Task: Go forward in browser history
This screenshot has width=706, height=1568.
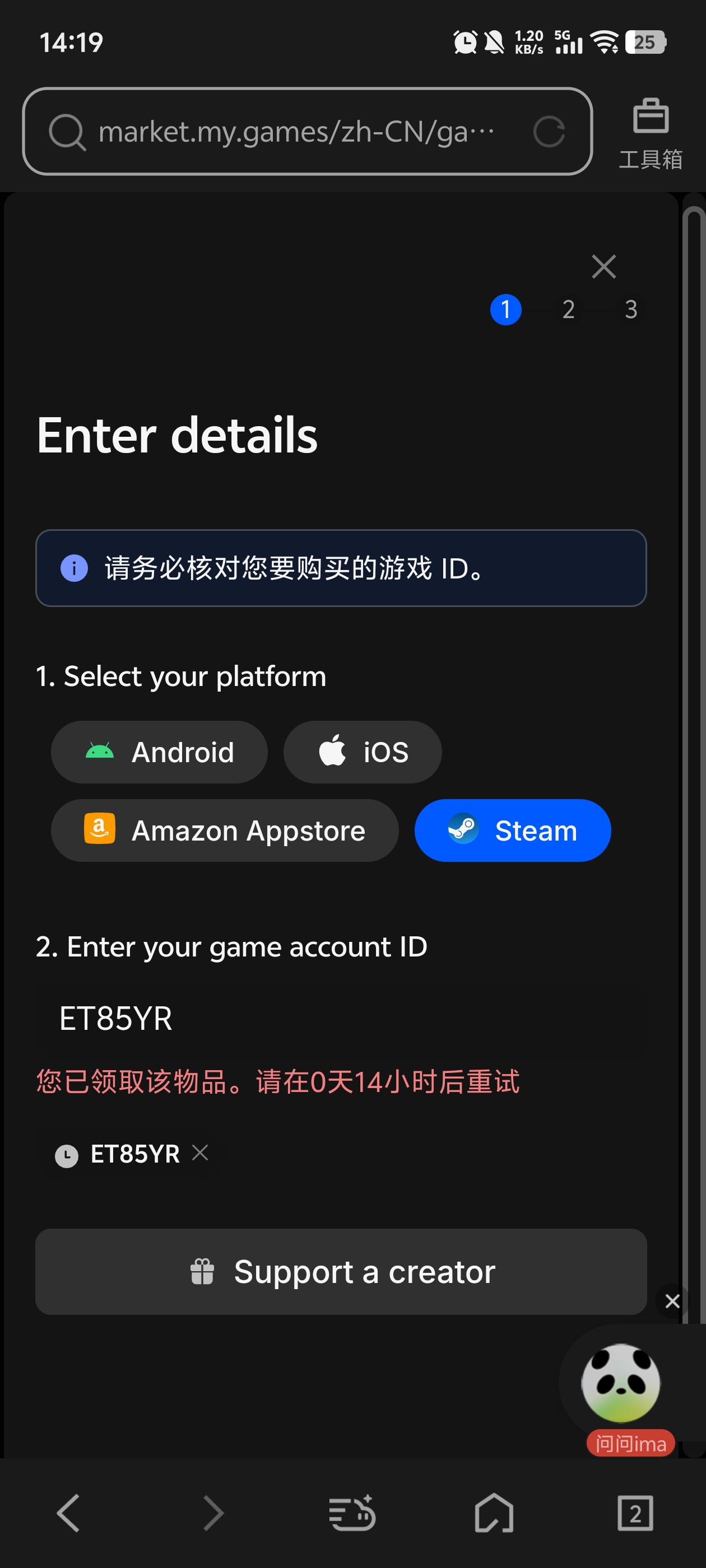Action: point(212,1513)
